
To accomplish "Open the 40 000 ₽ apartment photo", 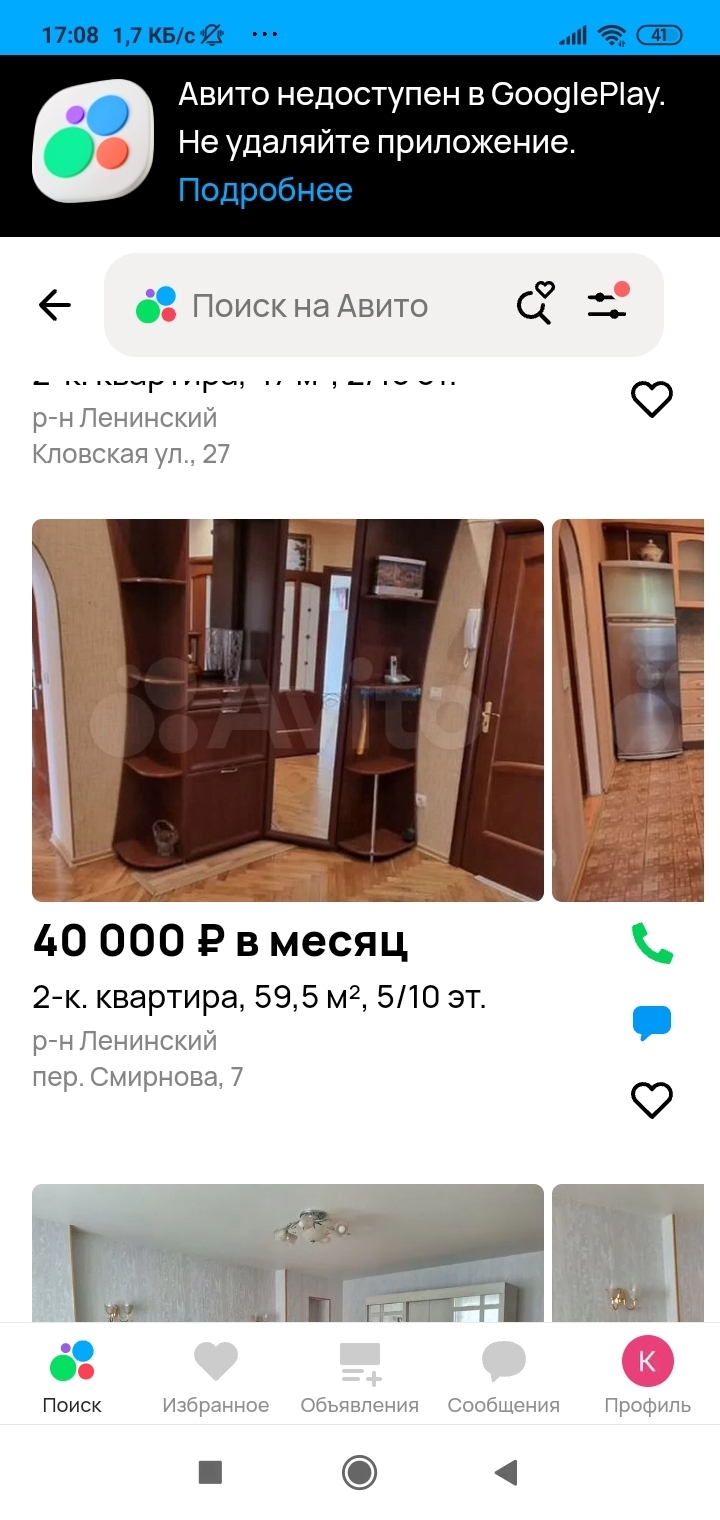I will pos(288,710).
